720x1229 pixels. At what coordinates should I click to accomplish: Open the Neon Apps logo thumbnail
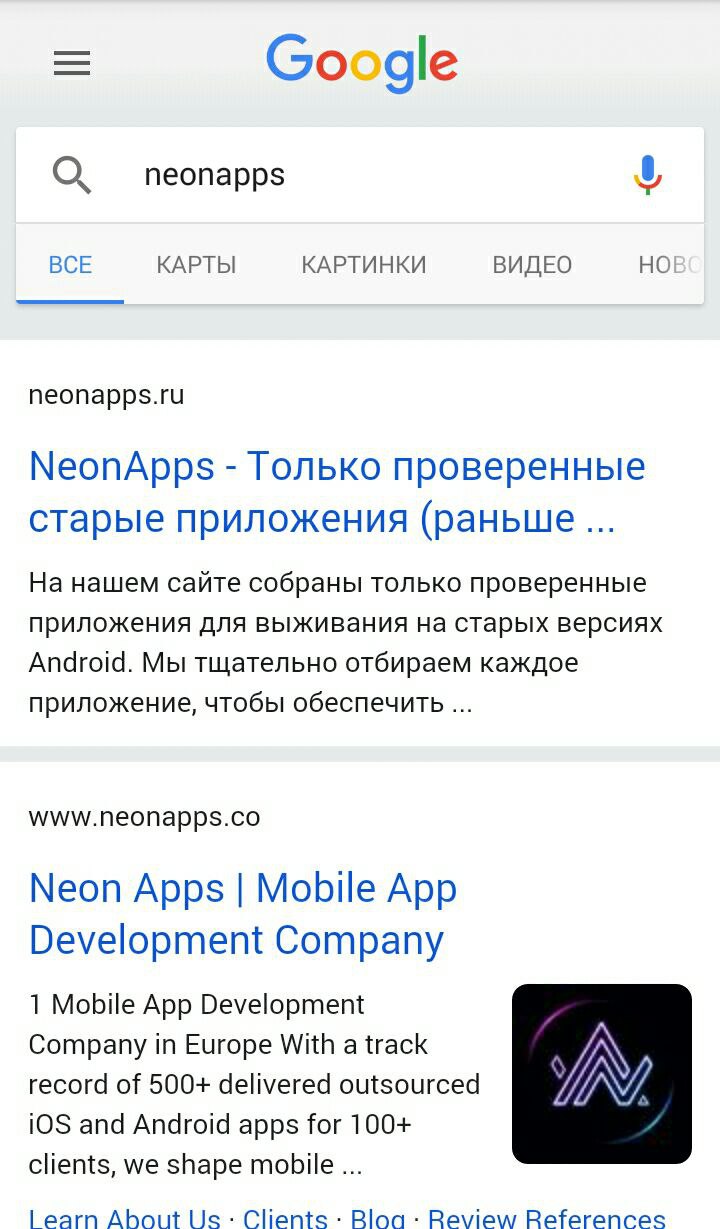click(x=602, y=1073)
